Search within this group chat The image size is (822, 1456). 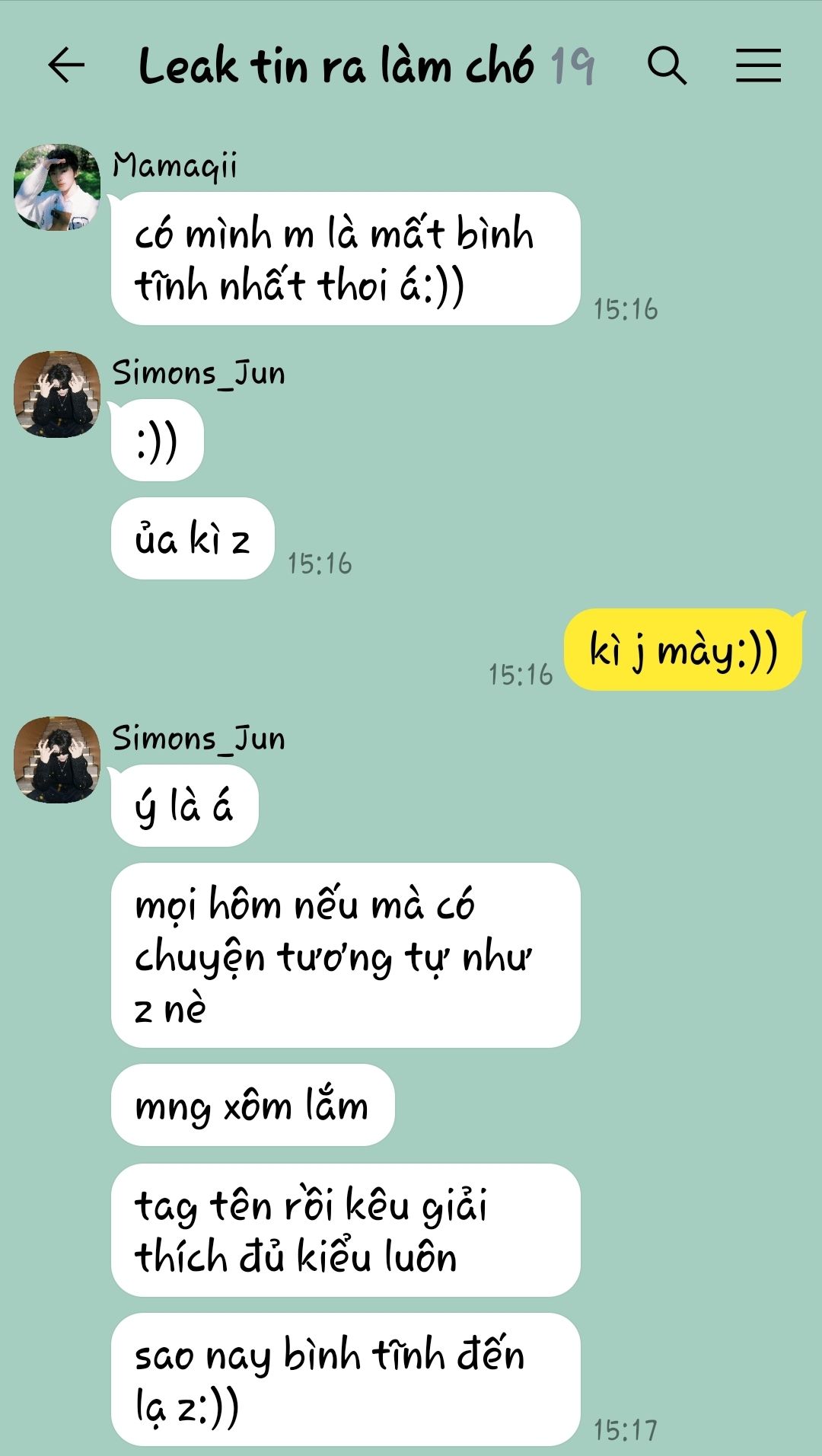coord(667,65)
